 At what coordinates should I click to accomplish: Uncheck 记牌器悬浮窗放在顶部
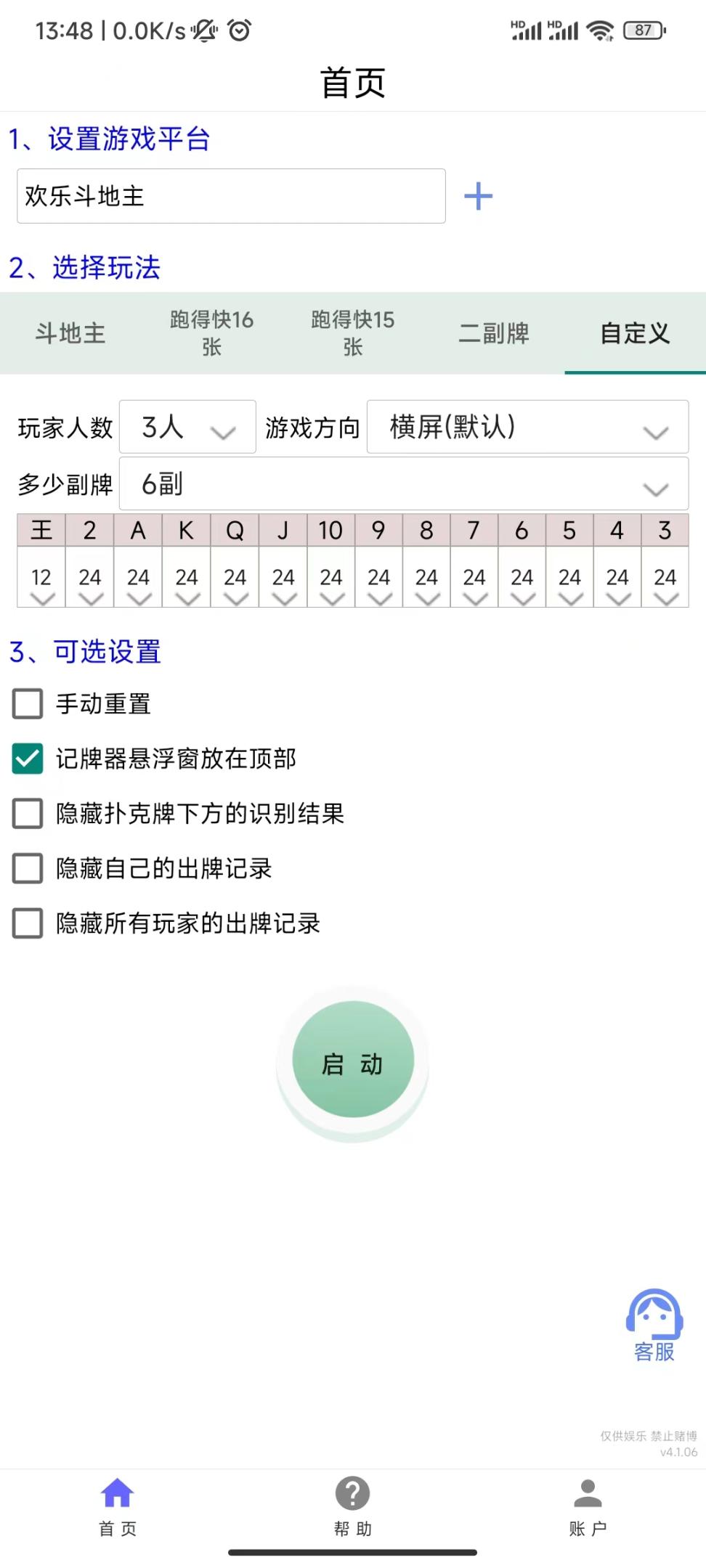(x=28, y=759)
